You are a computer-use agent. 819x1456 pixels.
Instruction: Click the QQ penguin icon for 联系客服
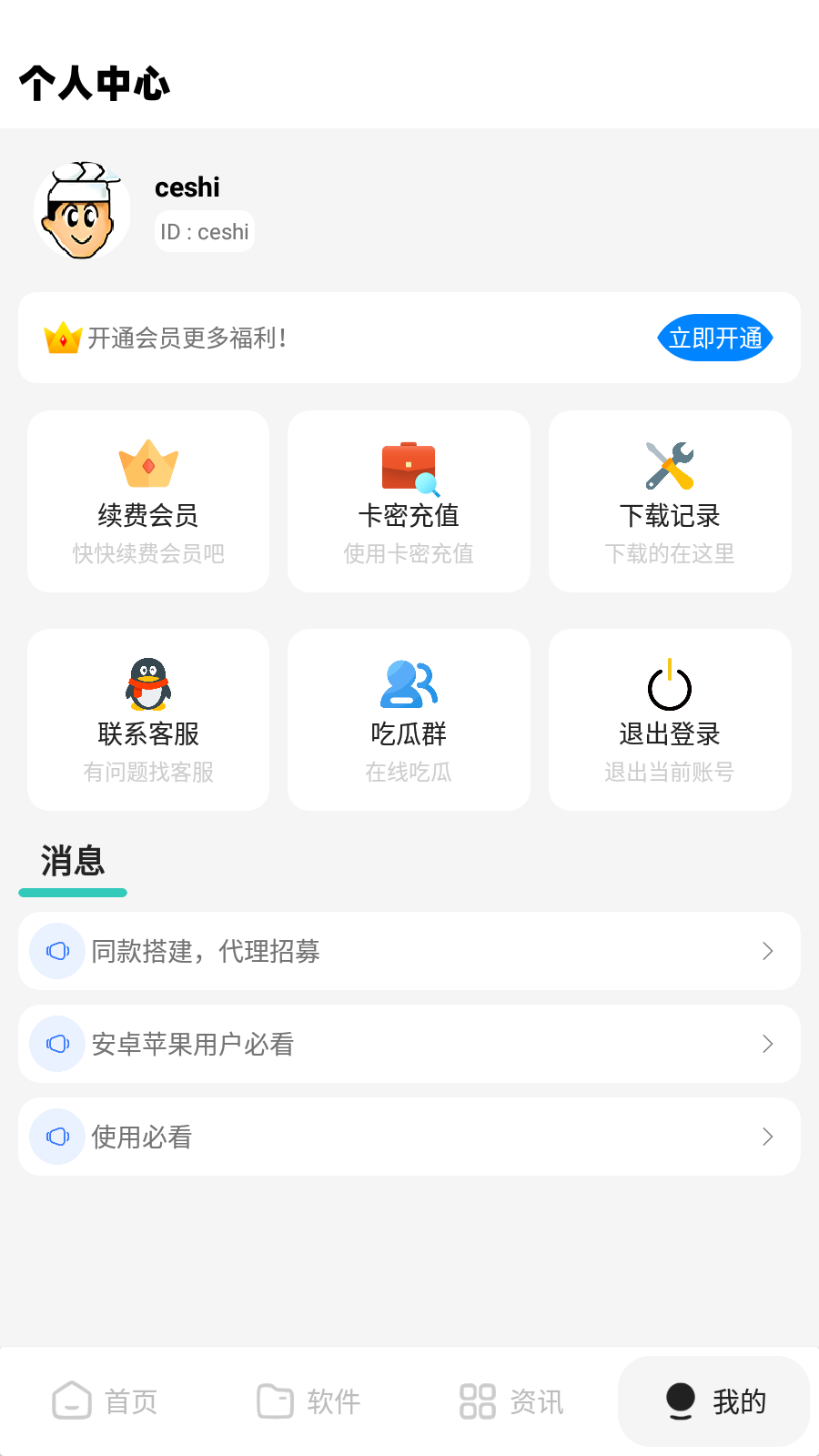tap(147, 683)
